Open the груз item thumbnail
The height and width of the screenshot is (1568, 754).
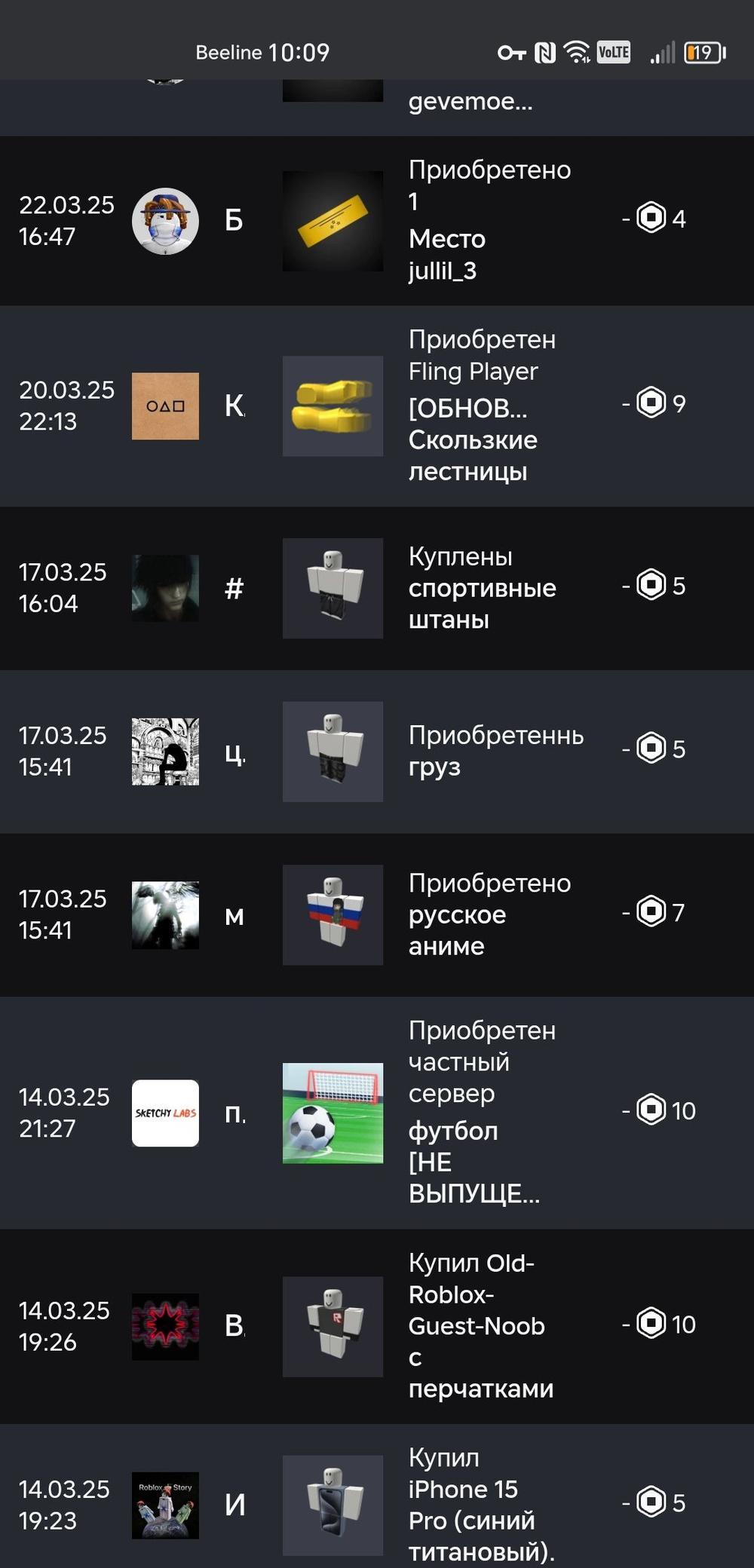(333, 752)
